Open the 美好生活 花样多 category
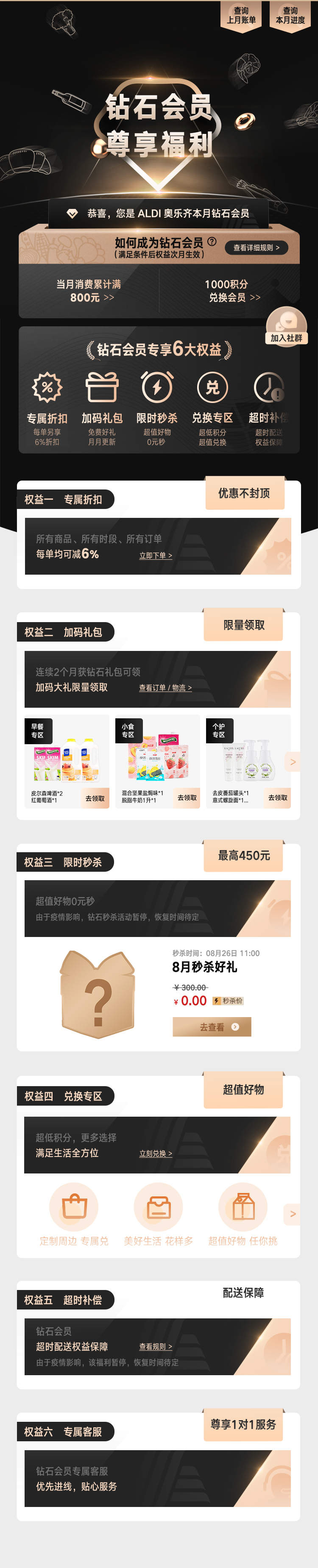The width and height of the screenshot is (318, 1568). [x=159, y=1214]
